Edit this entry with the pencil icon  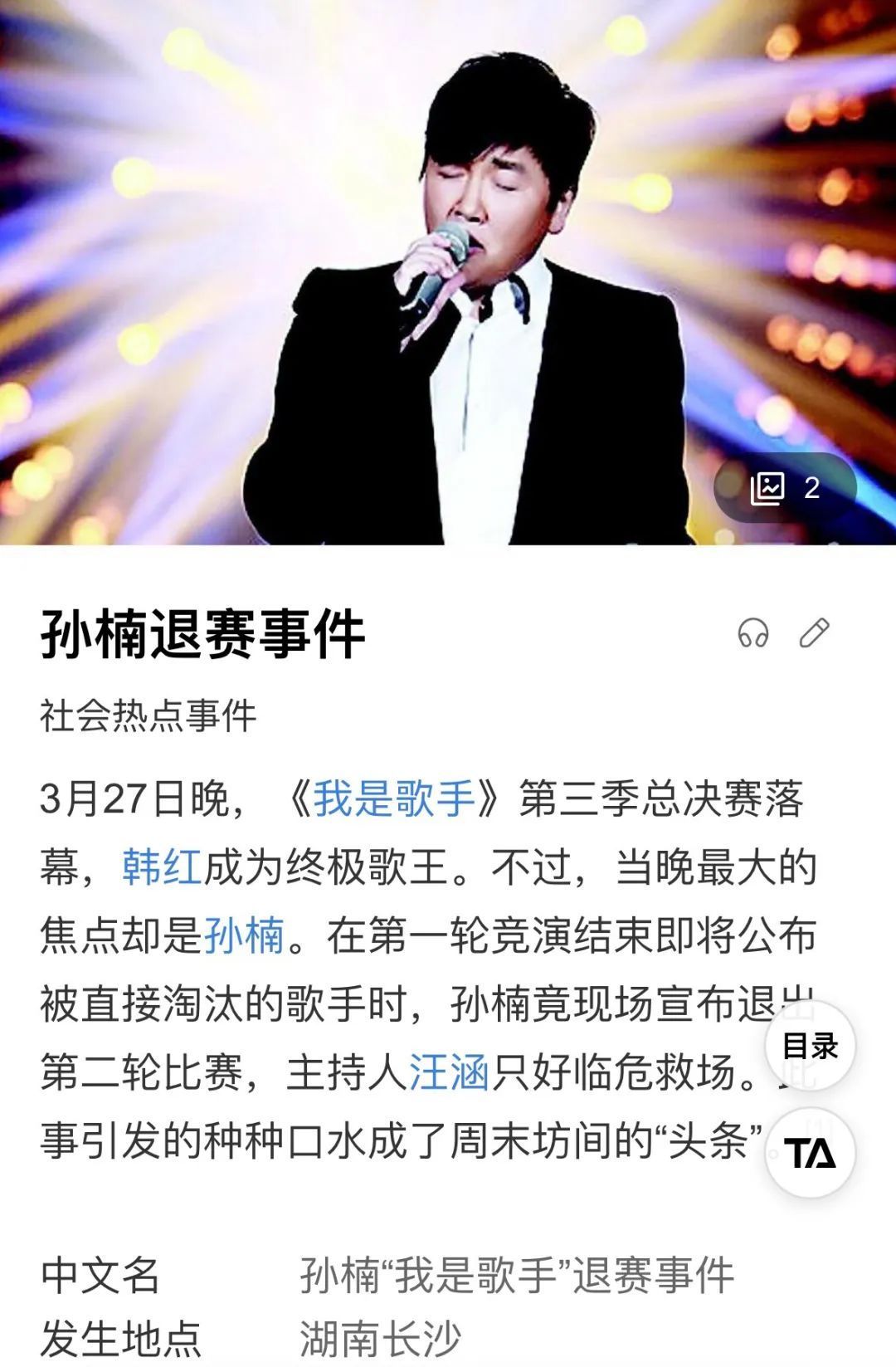pos(814,633)
